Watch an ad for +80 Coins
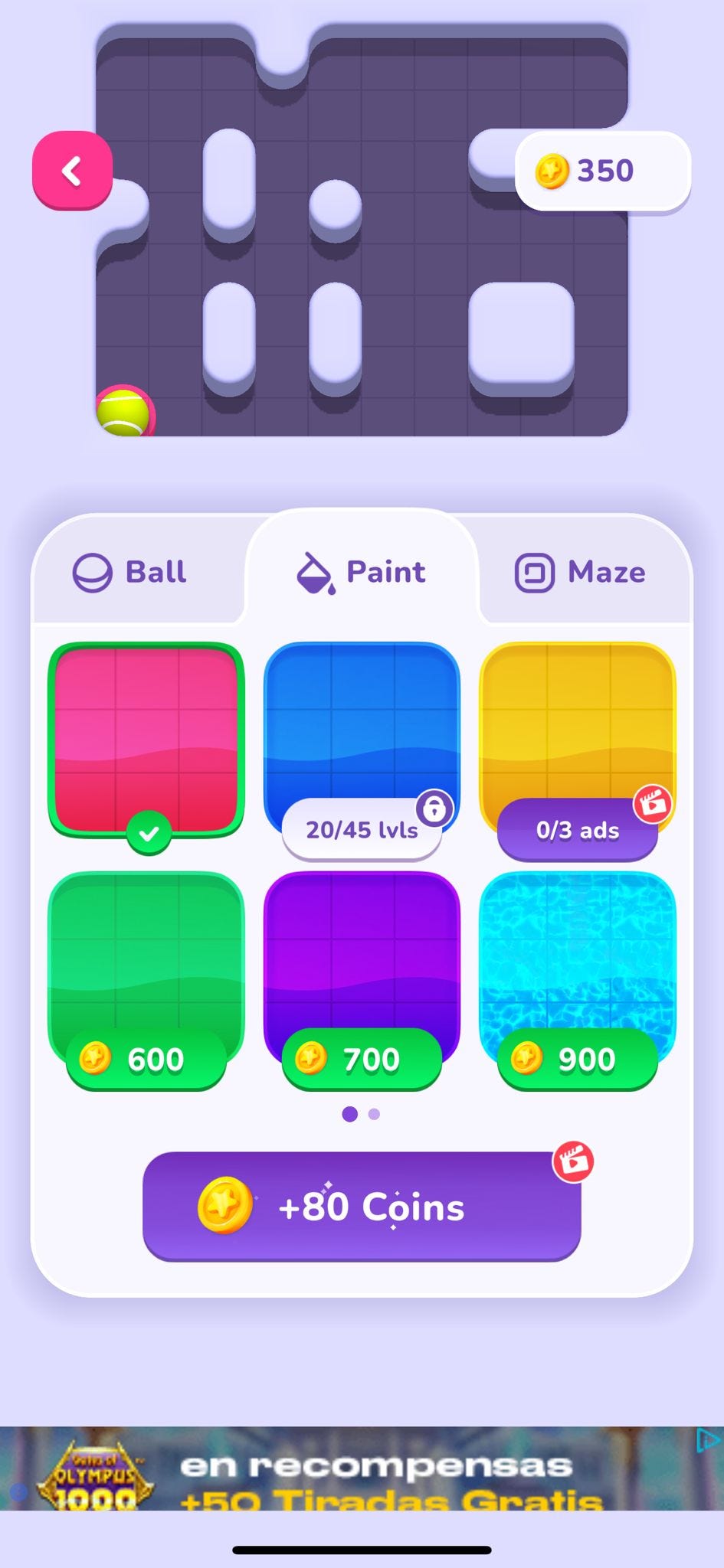Image resolution: width=724 pixels, height=1568 pixels. 362,1206
